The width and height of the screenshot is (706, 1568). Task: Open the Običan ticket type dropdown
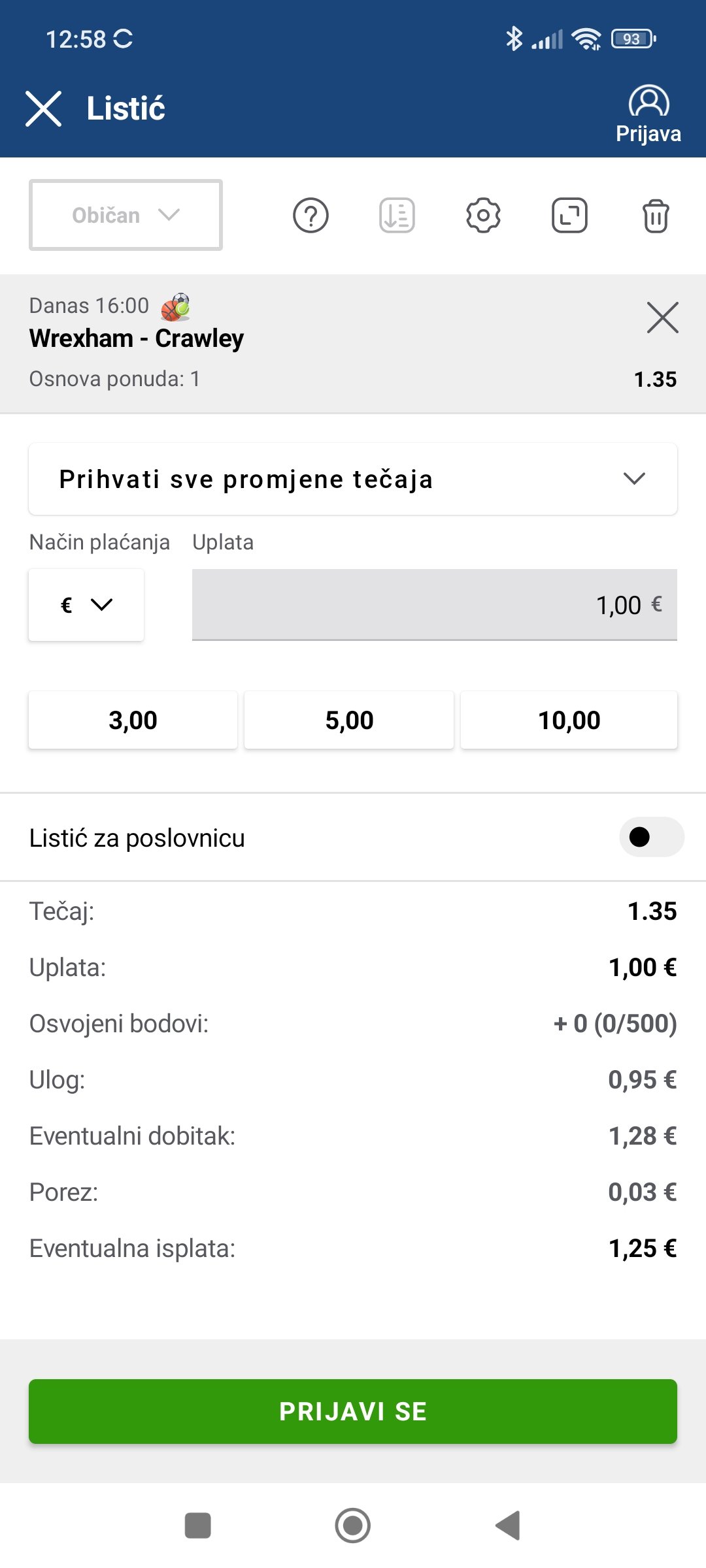(126, 215)
